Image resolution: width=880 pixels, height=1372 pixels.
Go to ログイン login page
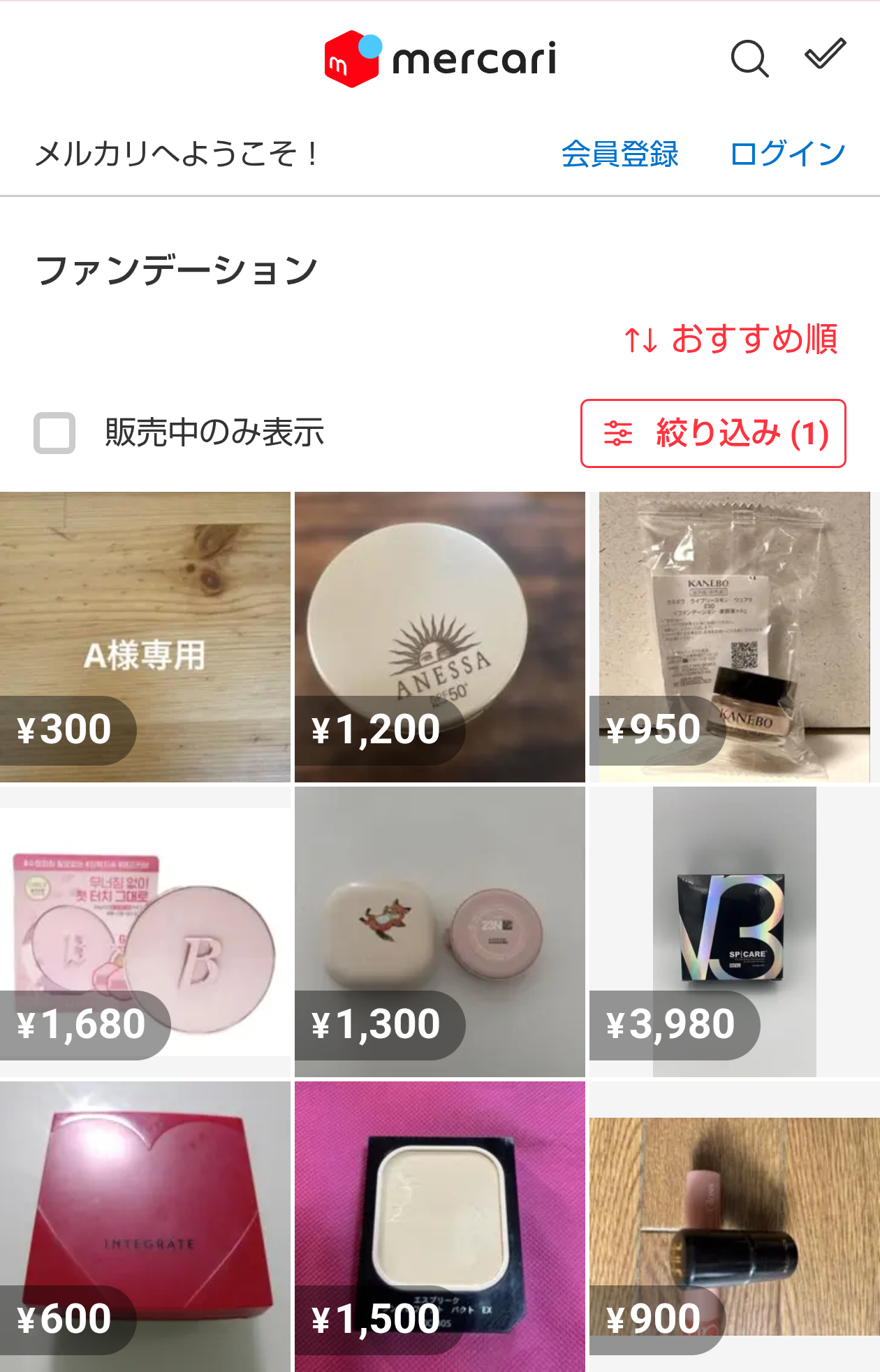click(787, 154)
